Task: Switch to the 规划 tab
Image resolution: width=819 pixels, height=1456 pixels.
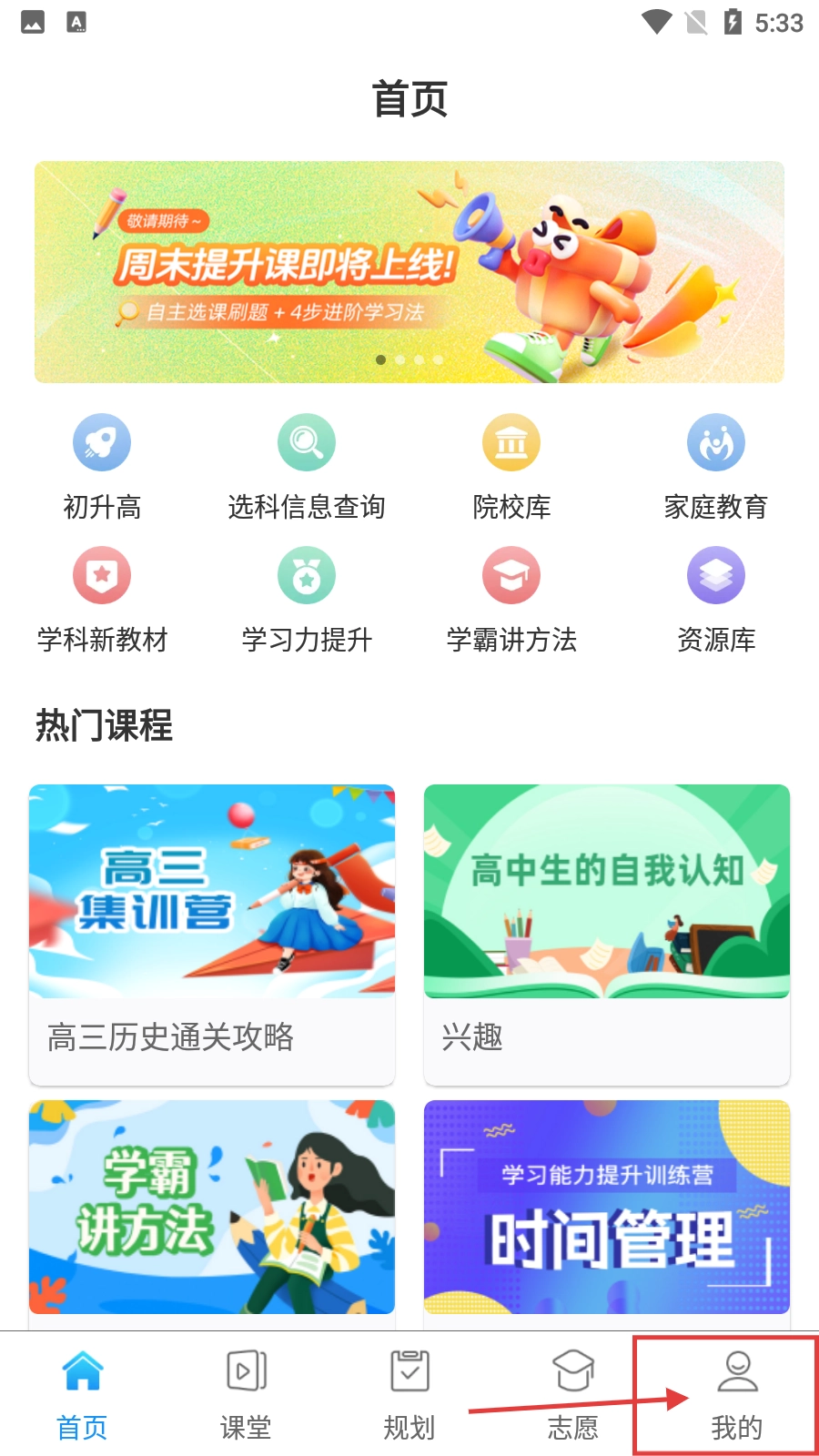Action: pyautogui.click(x=409, y=1392)
